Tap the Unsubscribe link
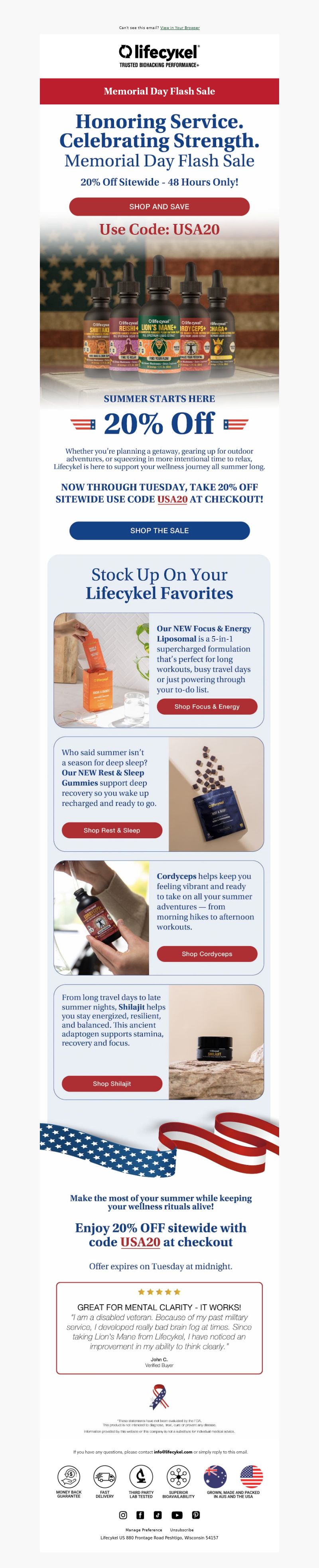The width and height of the screenshot is (319, 1568). (182, 1530)
